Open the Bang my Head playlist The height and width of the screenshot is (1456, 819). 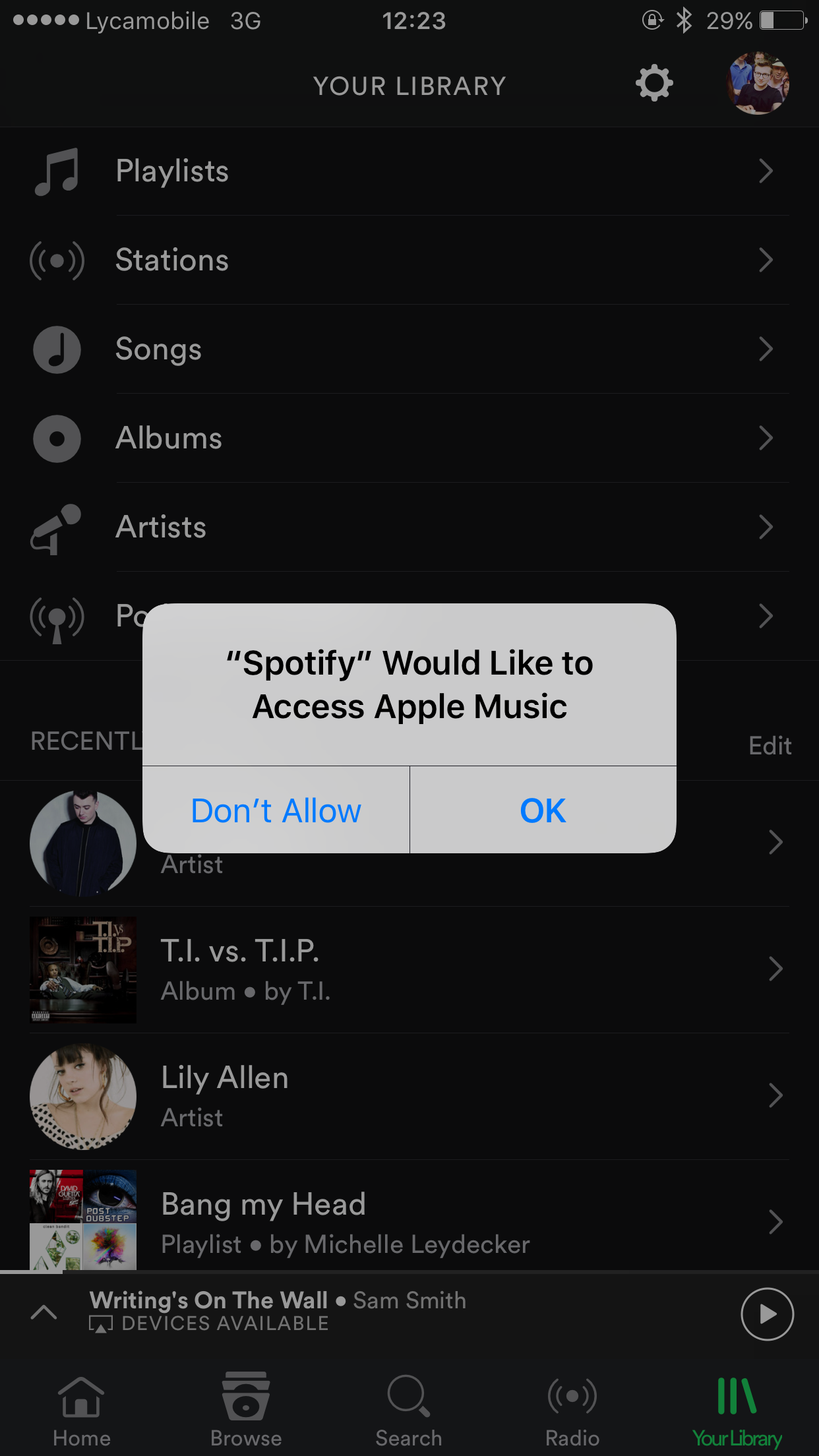[x=409, y=1223]
